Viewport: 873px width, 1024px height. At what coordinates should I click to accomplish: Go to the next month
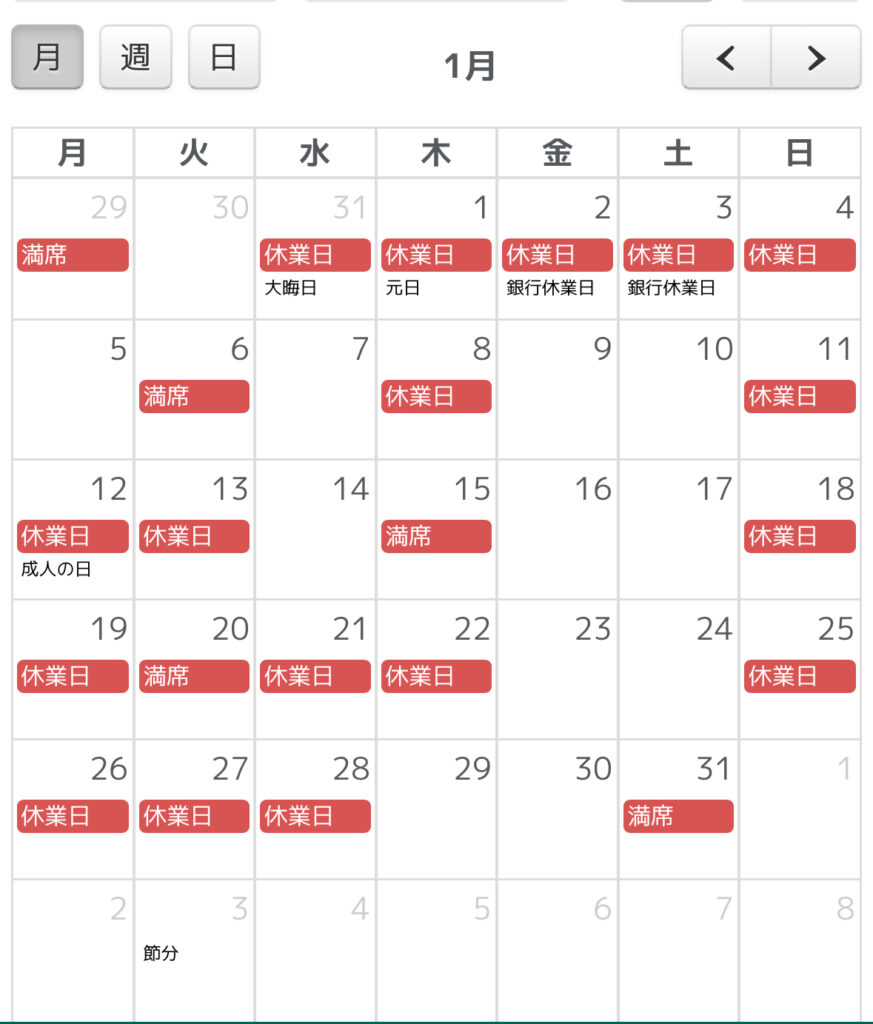(x=816, y=58)
